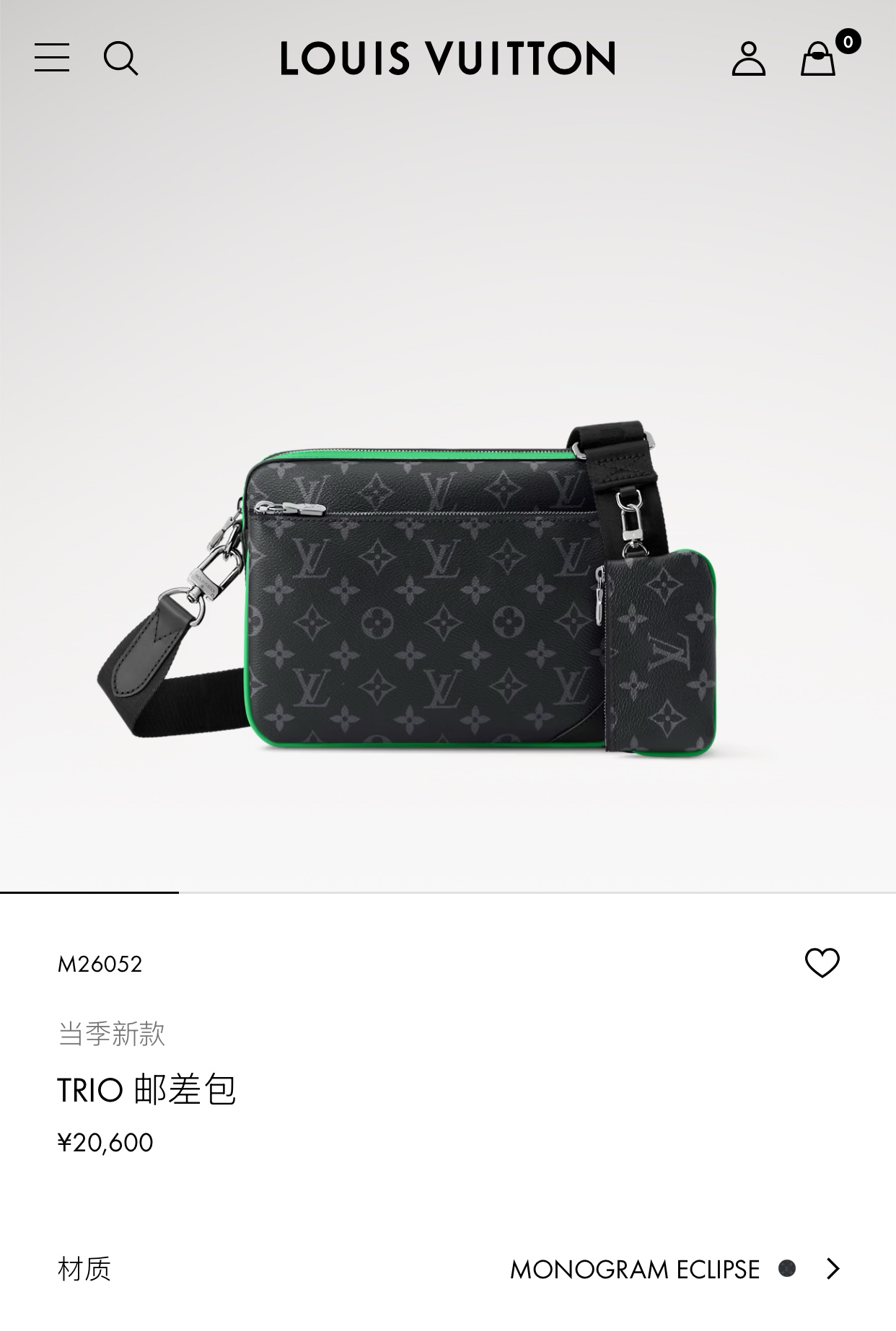View the shopping bag
The image size is (896, 1331).
820,58
